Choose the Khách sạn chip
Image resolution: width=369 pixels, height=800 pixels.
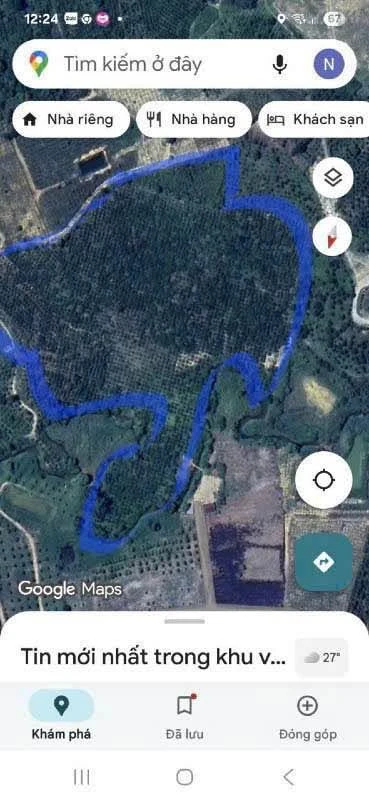[314, 120]
